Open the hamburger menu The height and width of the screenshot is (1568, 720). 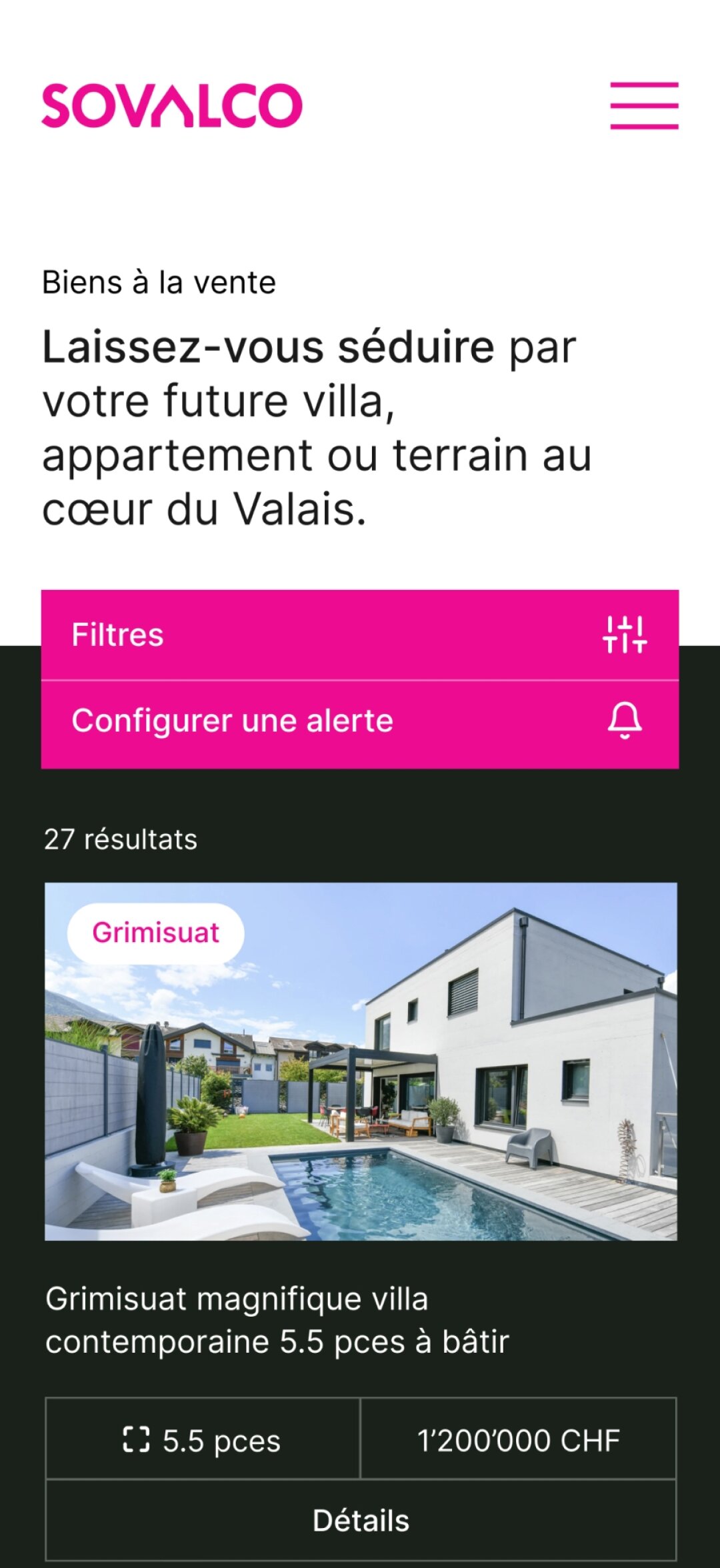pyautogui.click(x=644, y=105)
